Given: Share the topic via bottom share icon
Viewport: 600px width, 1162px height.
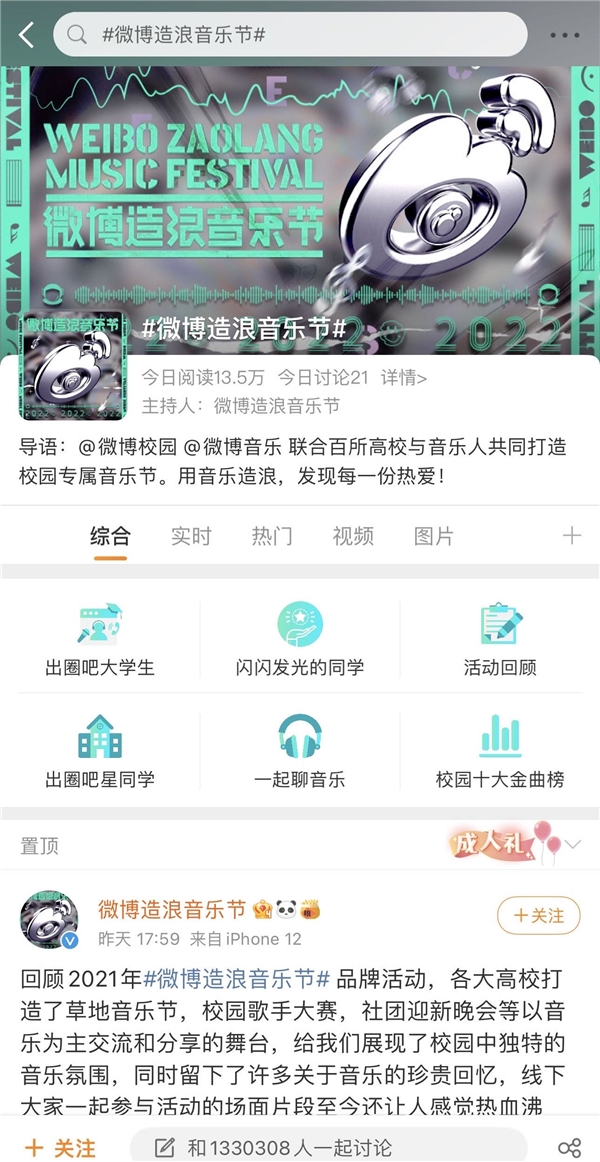Looking at the screenshot, I should [569, 1147].
